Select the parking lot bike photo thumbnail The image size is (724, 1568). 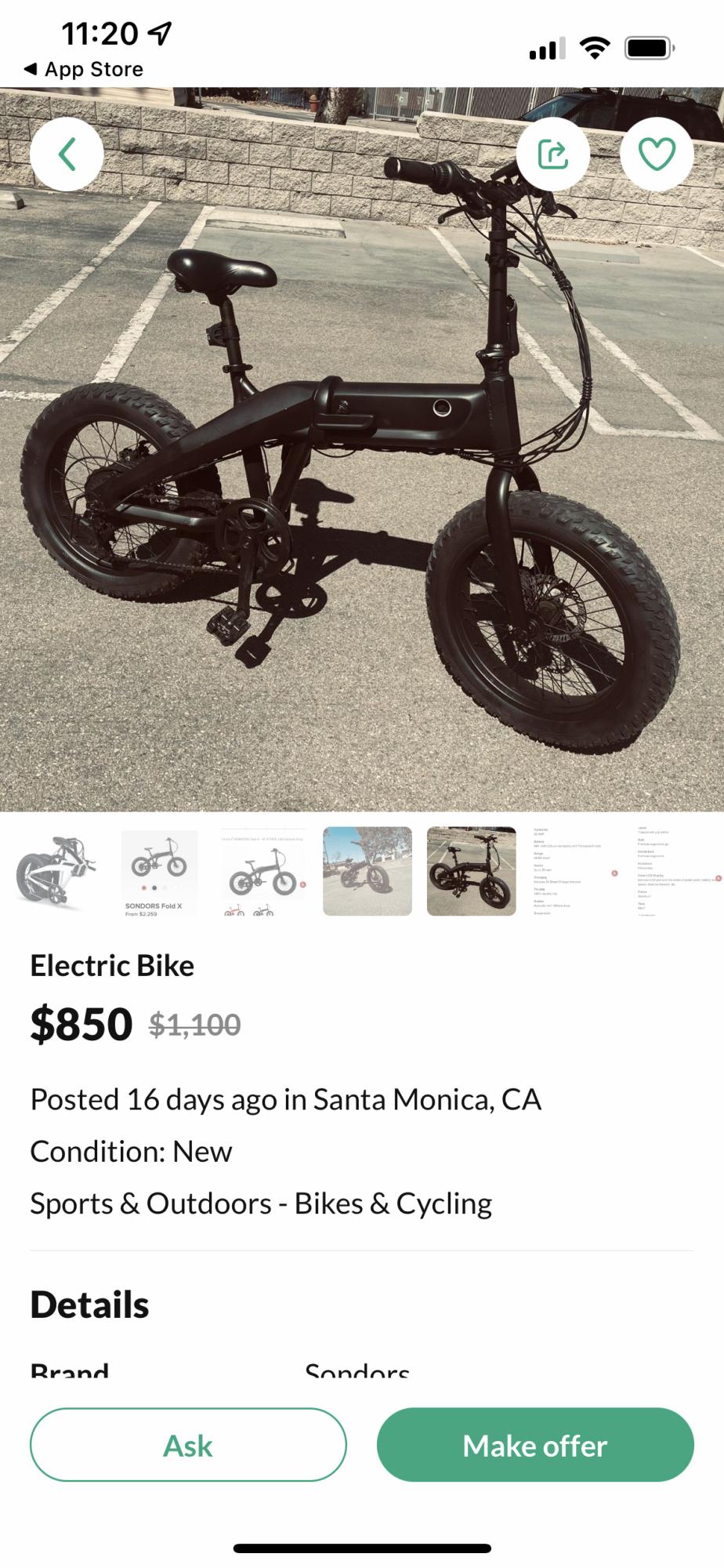471,871
